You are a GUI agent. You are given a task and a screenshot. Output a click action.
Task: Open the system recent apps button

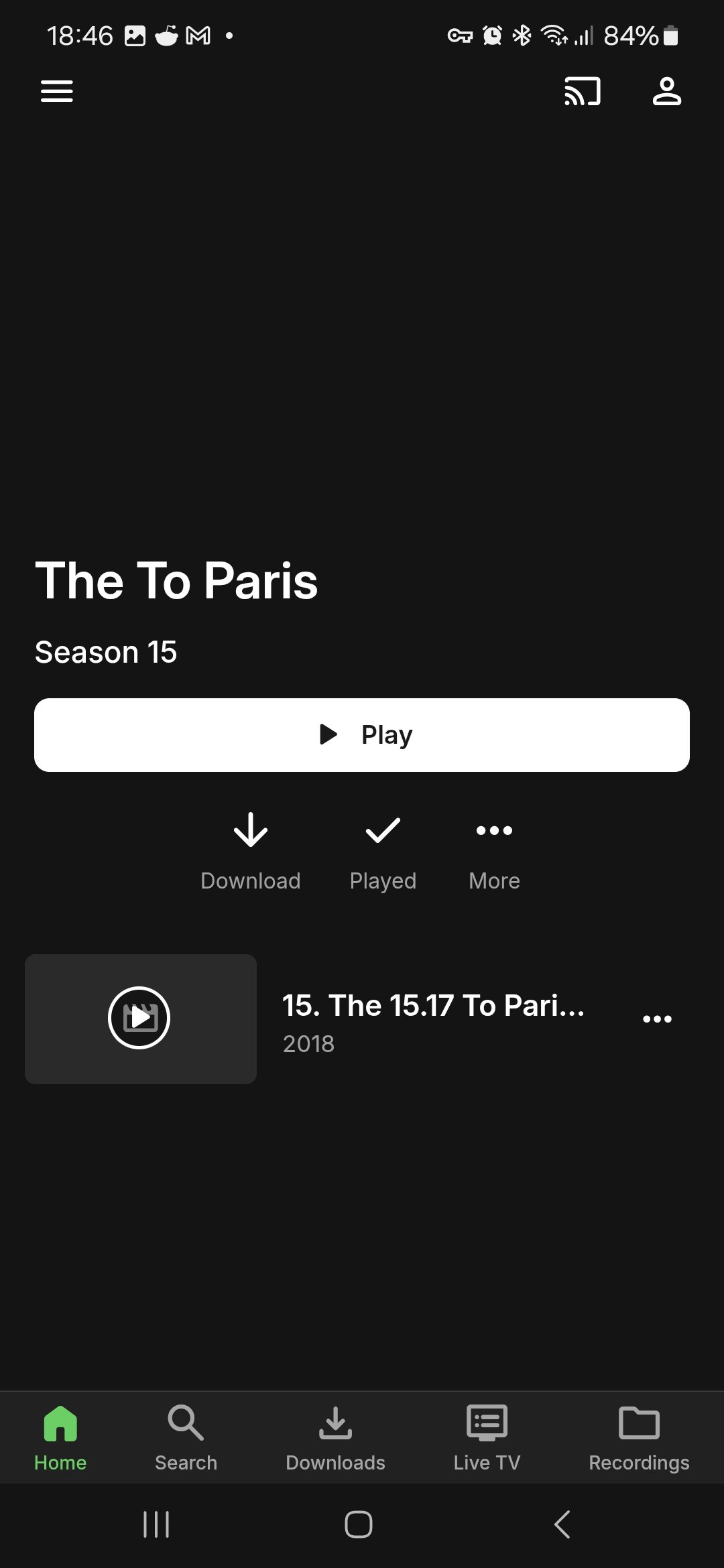coord(156,1524)
